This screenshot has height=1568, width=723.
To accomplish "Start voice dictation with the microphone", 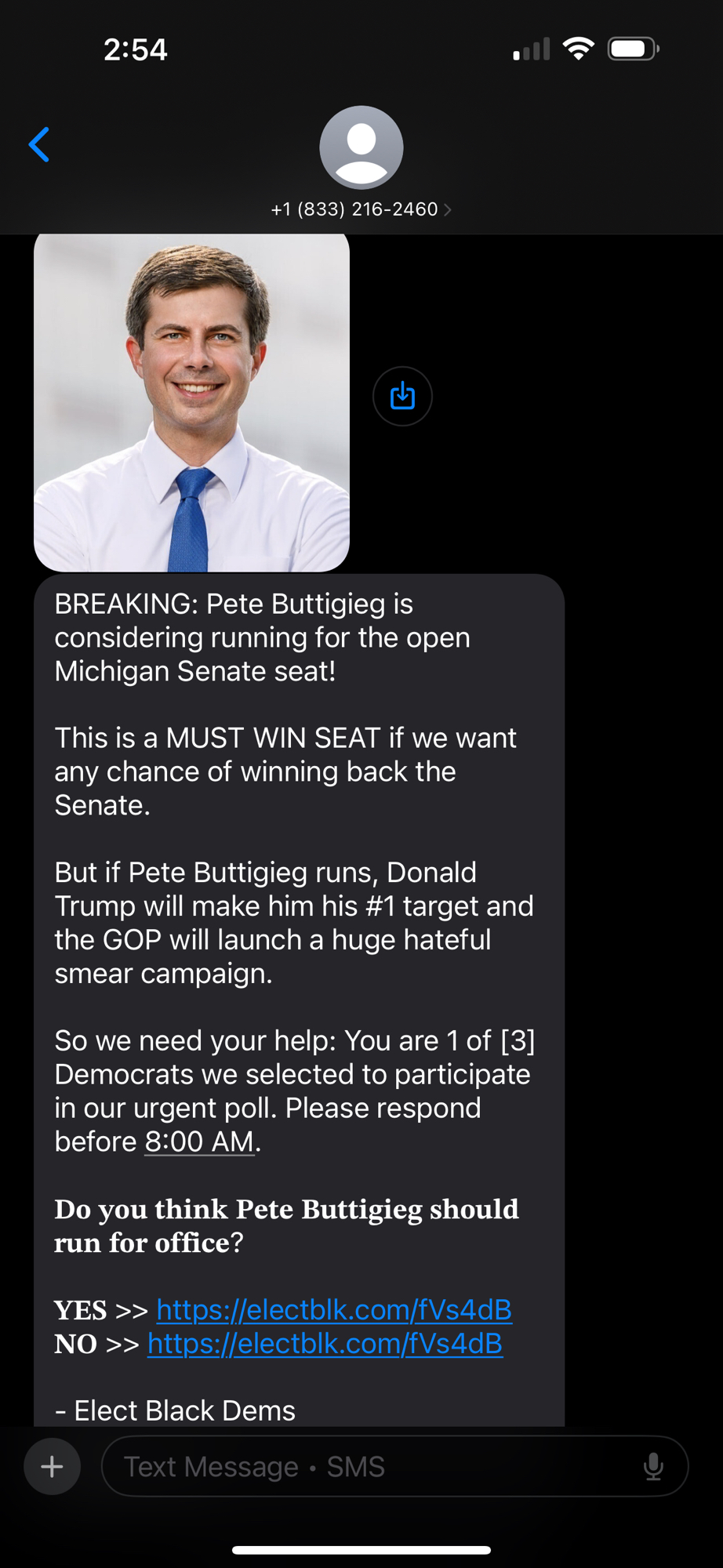I will point(653,1466).
